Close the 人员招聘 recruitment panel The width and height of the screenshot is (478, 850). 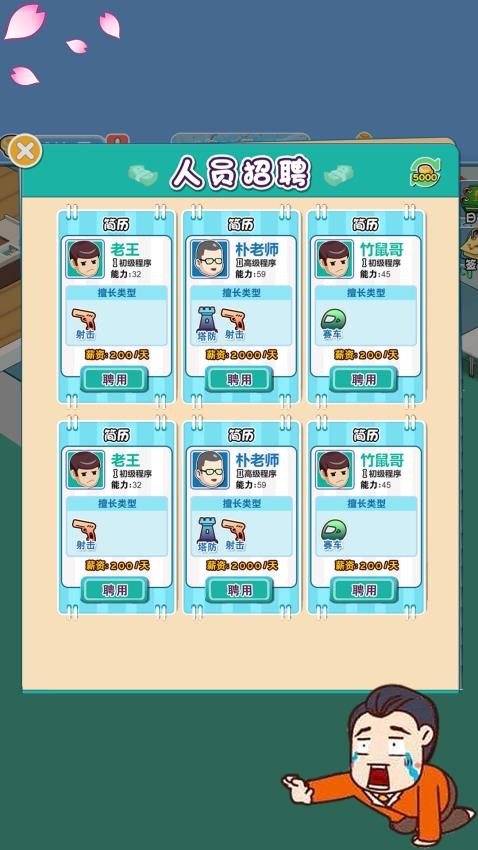pos(25,151)
